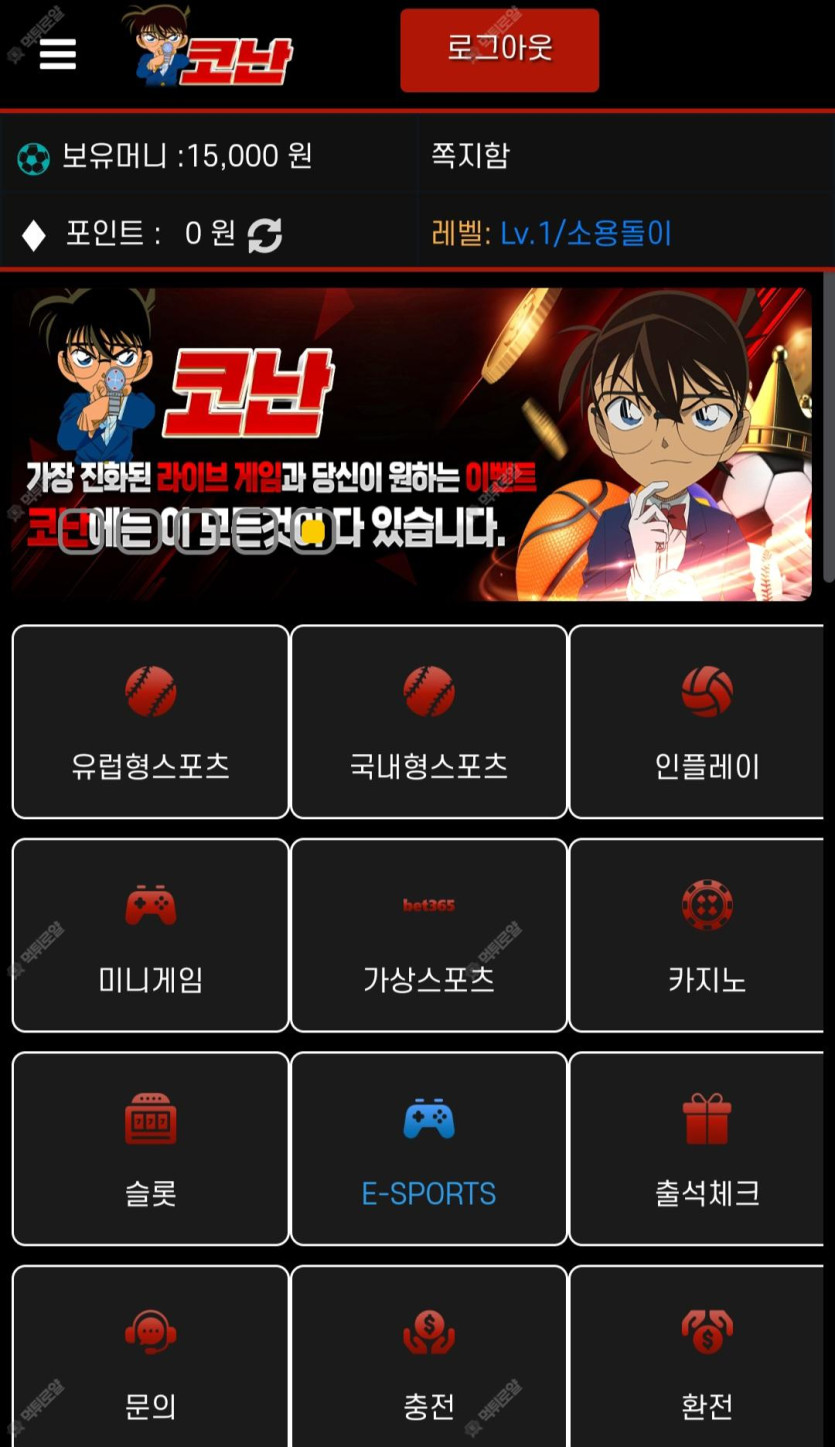Open the 슬롯 slots section

pos(151,1148)
